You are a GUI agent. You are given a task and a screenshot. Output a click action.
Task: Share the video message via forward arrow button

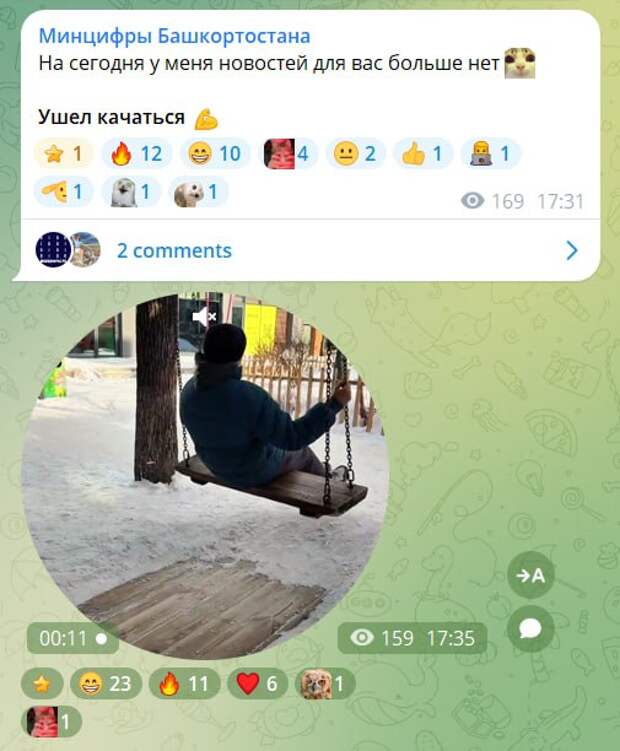tap(531, 575)
